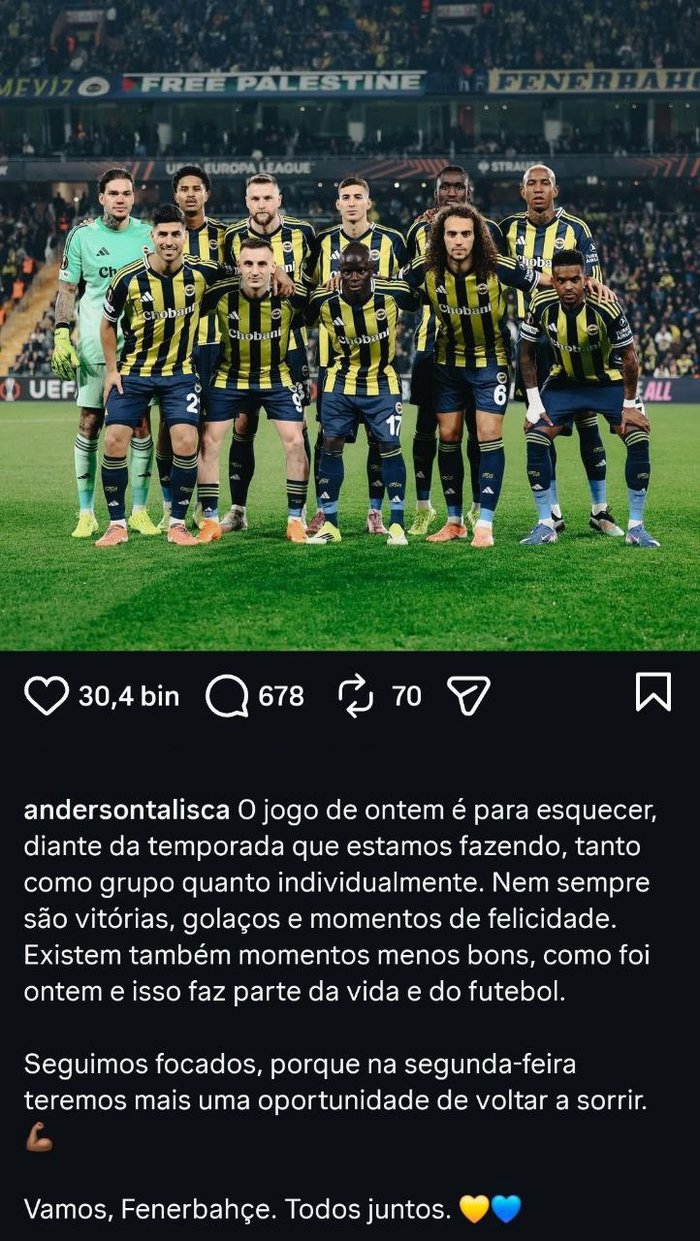
Task: Repost this post
Action: 356,695
